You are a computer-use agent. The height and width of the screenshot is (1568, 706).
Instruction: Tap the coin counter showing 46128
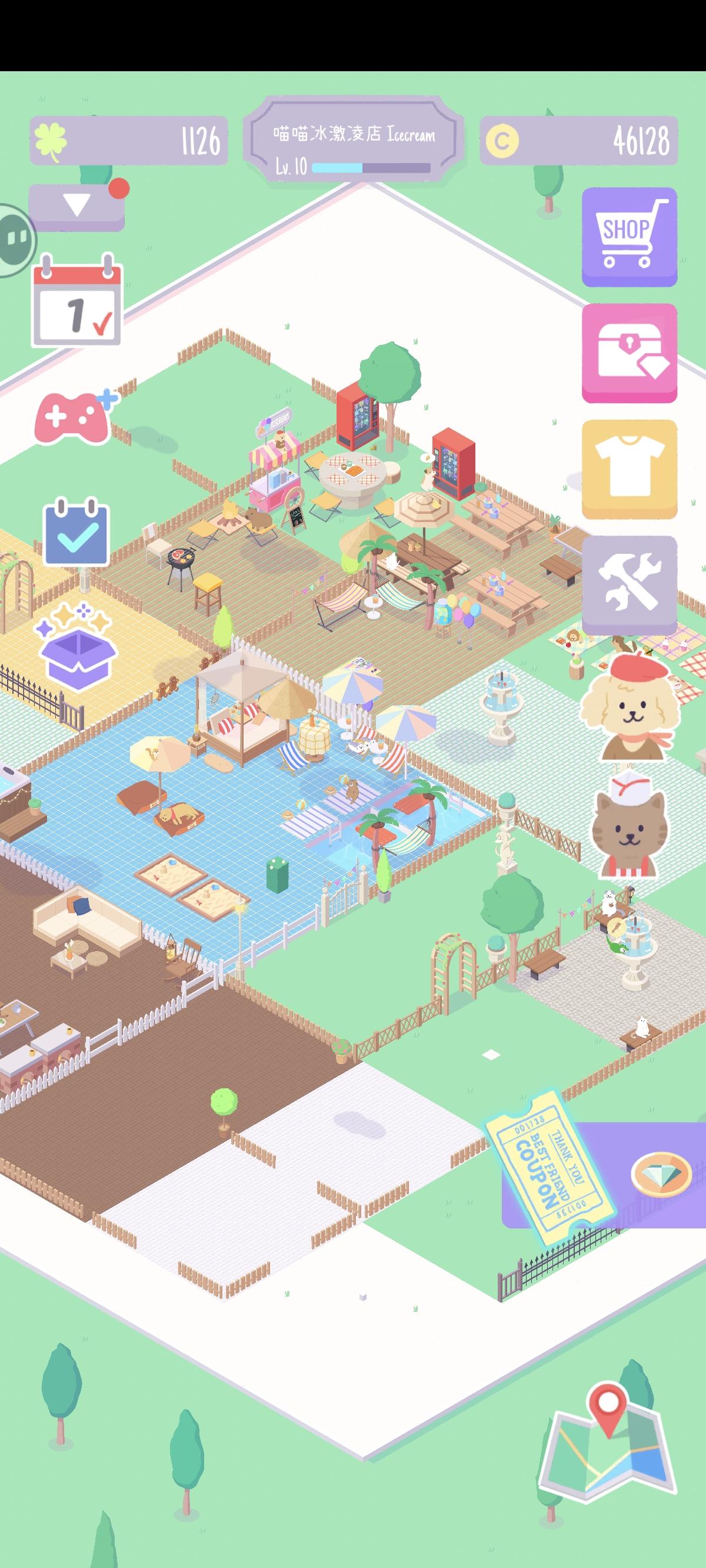click(x=578, y=139)
